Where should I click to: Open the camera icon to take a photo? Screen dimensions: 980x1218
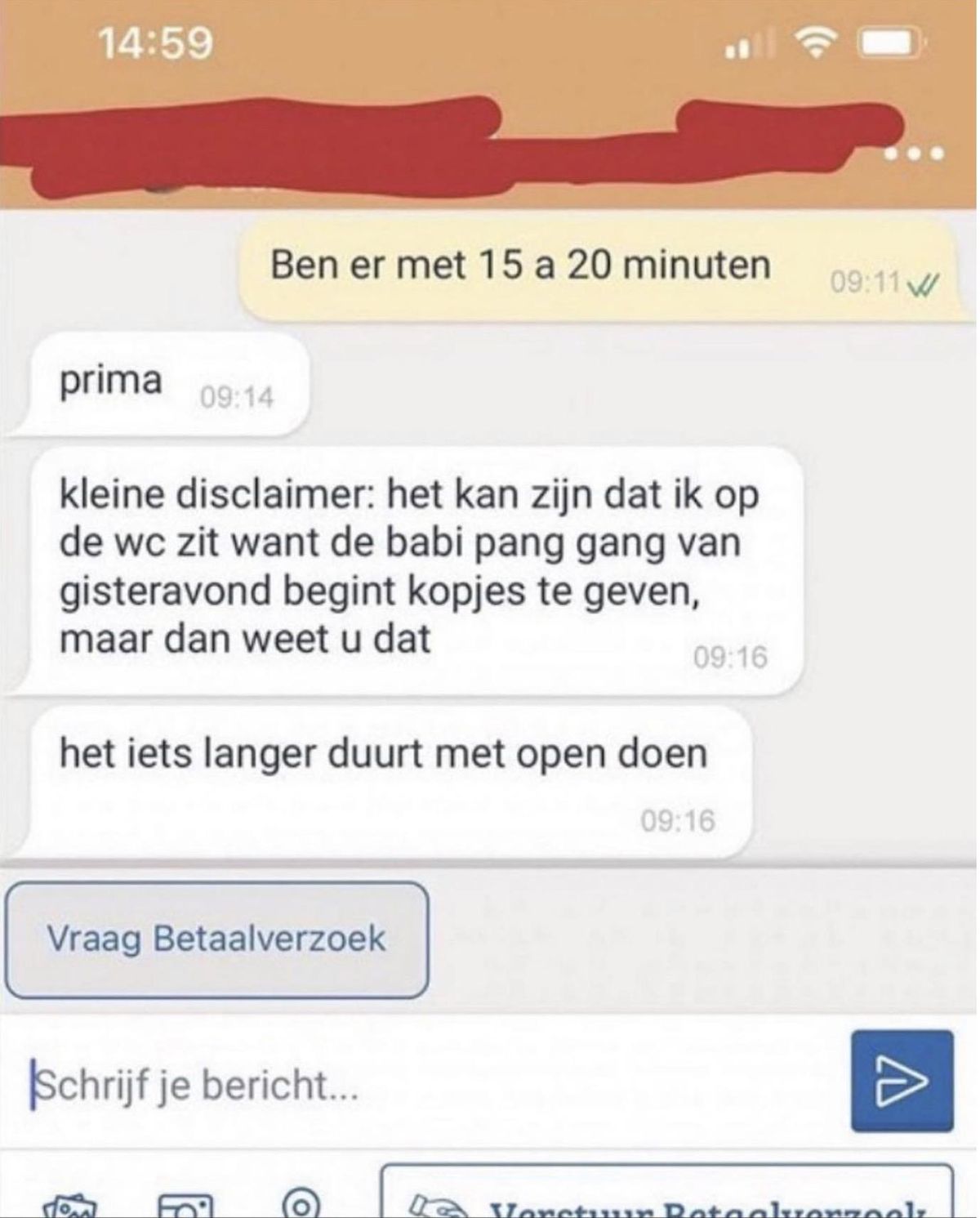[x=185, y=1207]
